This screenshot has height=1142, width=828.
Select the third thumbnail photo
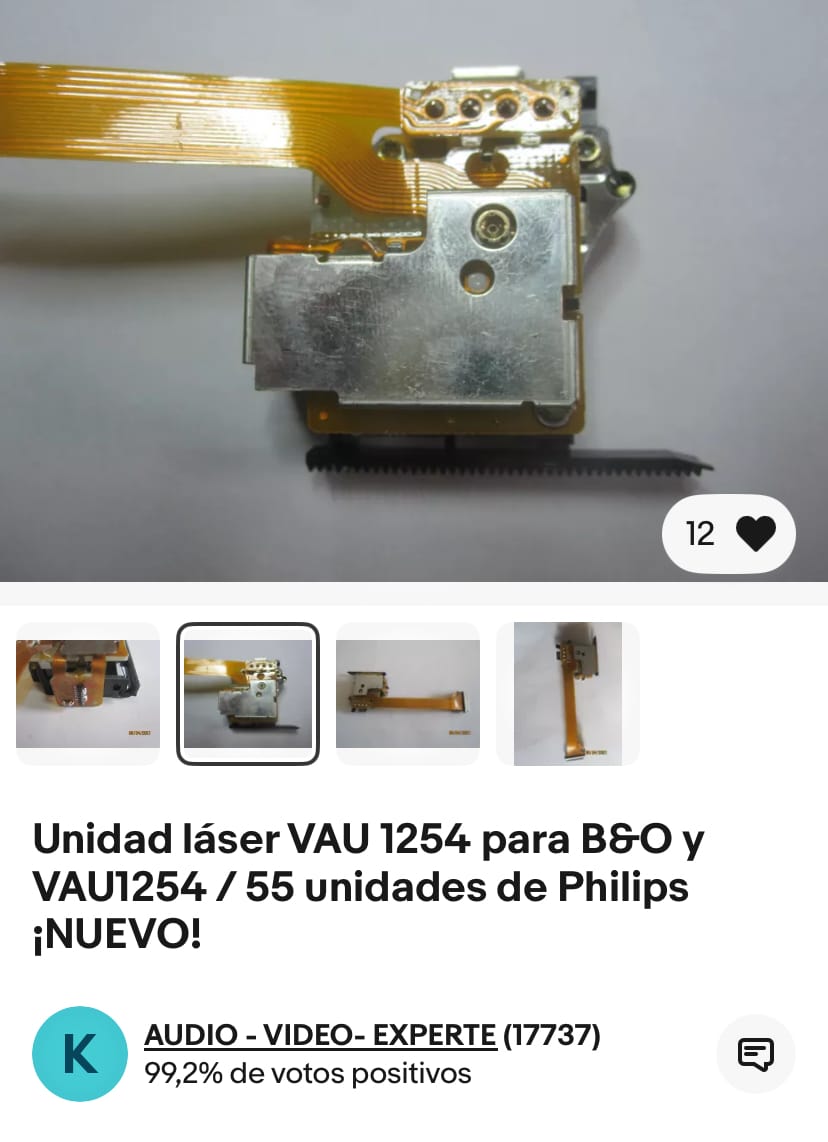[x=408, y=694]
